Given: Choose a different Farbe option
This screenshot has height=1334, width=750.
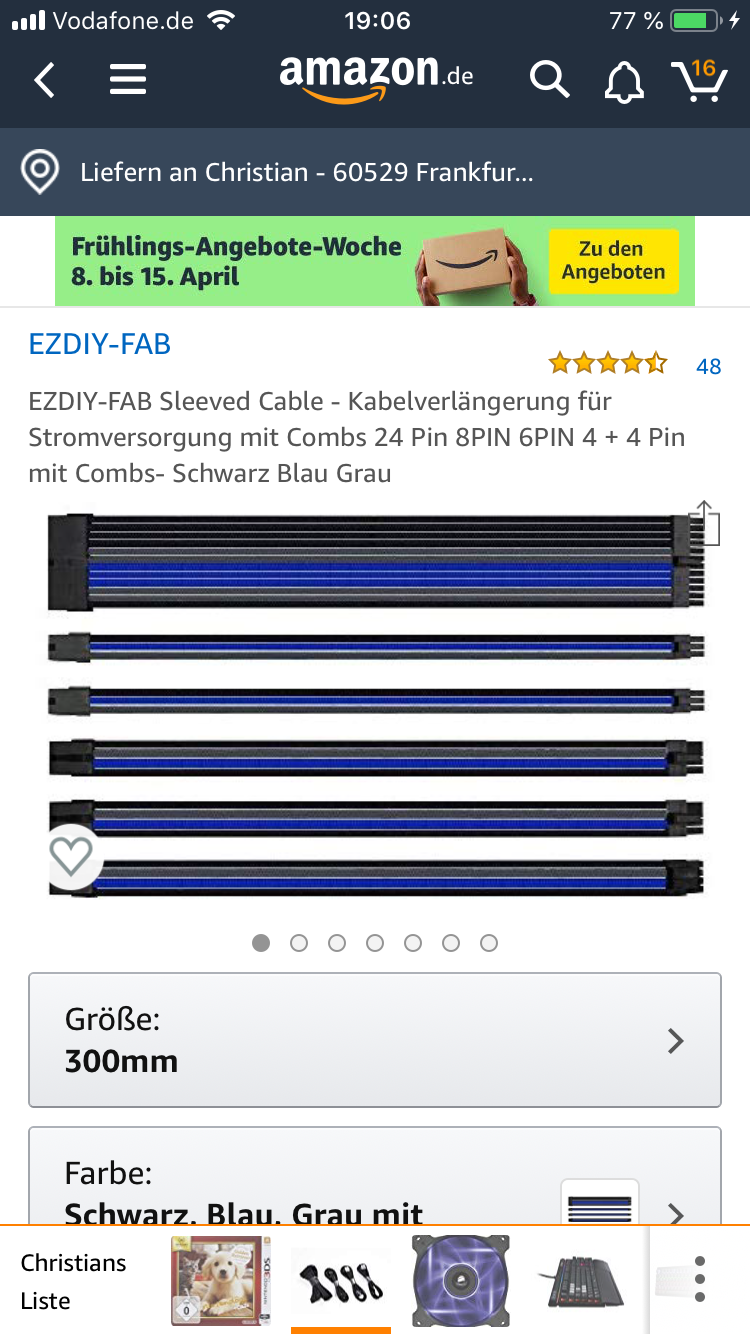Looking at the screenshot, I should [375, 1190].
